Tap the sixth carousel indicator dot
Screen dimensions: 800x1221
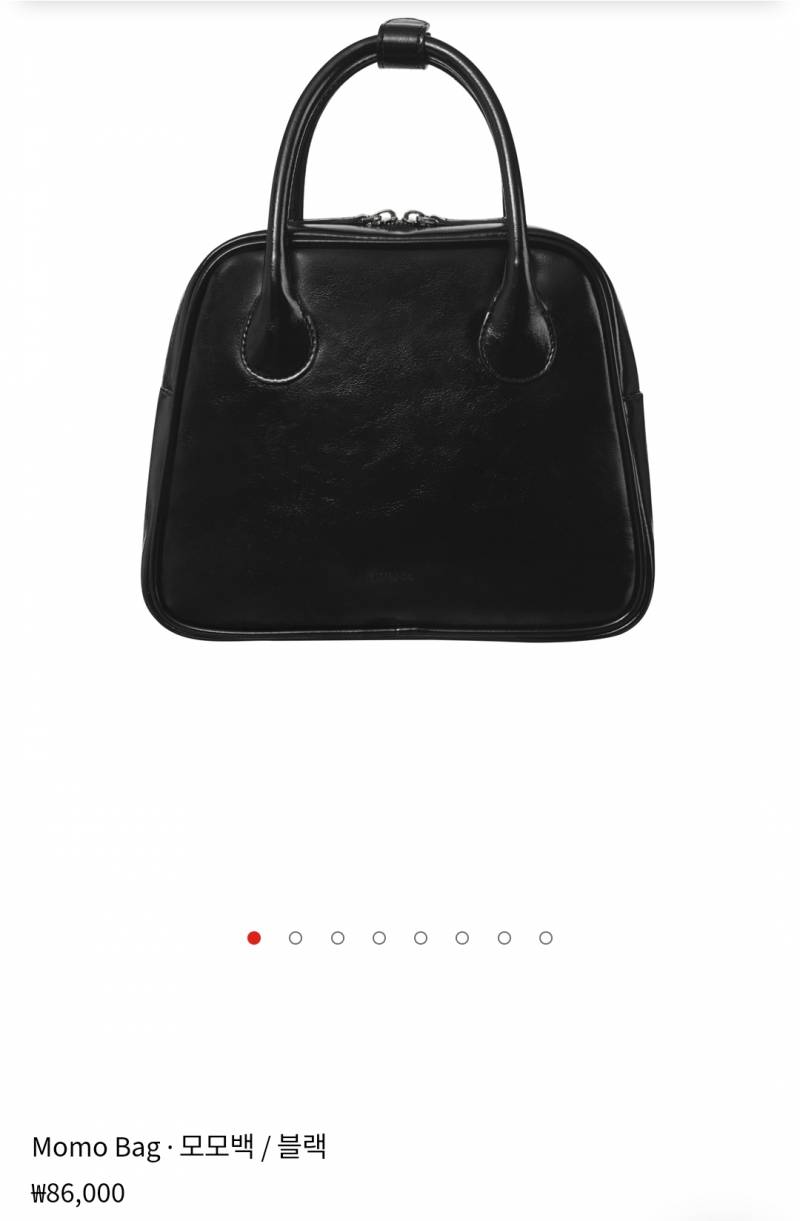tap(462, 938)
